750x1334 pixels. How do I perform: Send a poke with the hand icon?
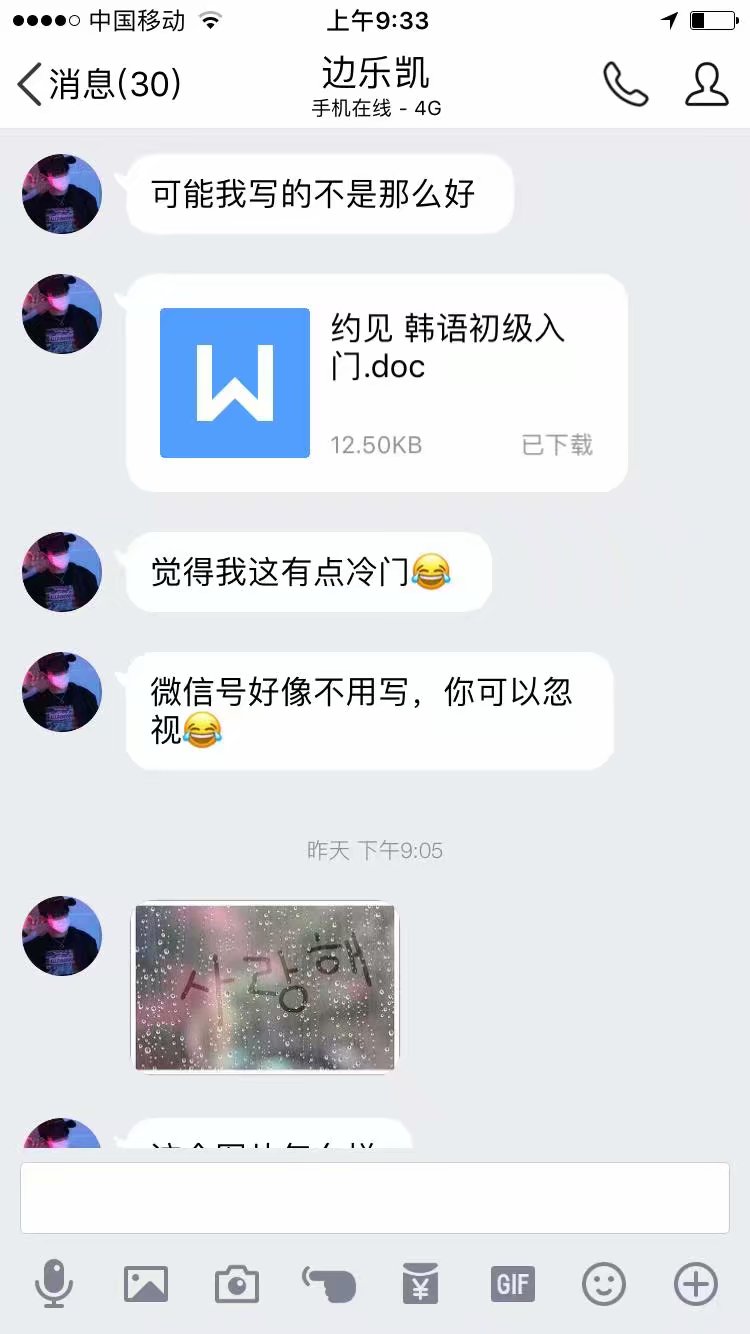329,1283
